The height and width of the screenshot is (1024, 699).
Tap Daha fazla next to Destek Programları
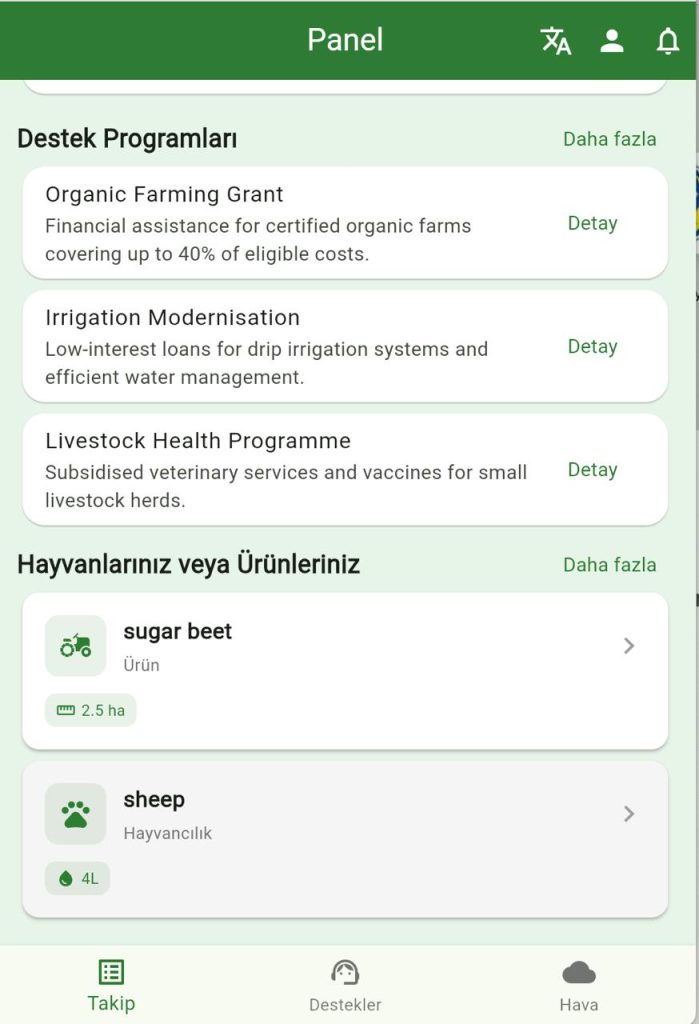point(609,139)
